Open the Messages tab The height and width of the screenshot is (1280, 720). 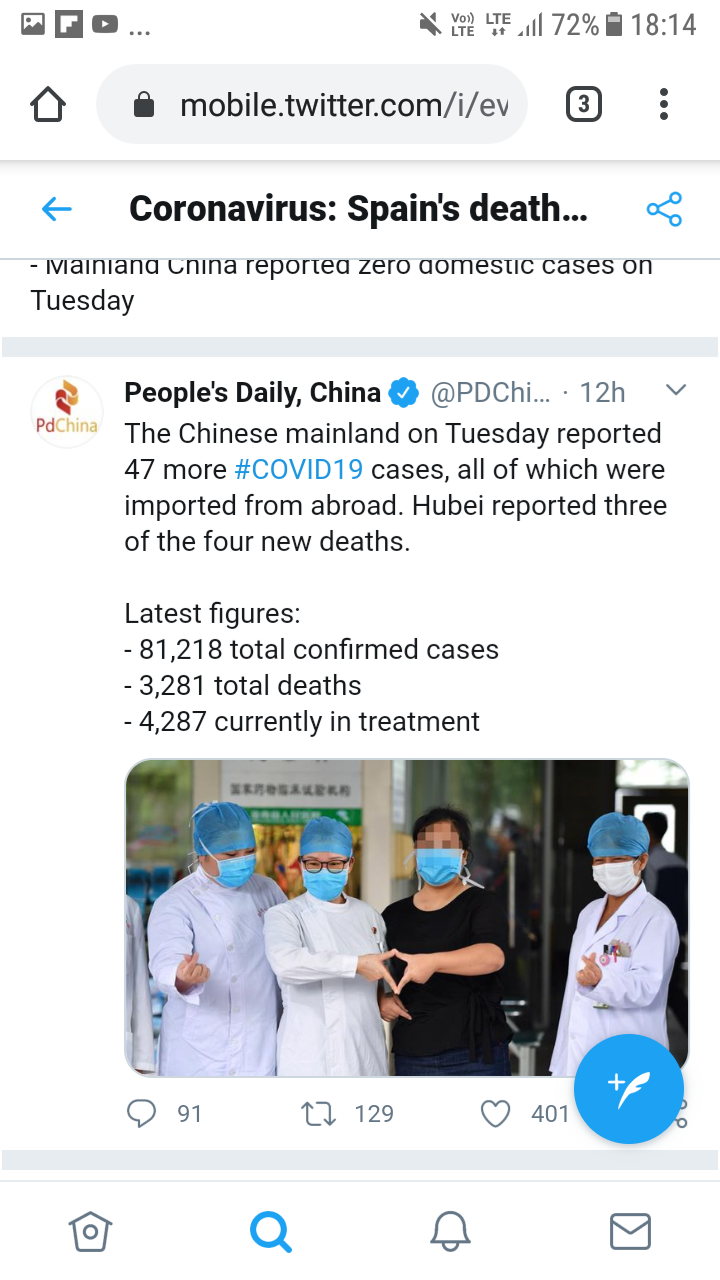pos(630,1231)
